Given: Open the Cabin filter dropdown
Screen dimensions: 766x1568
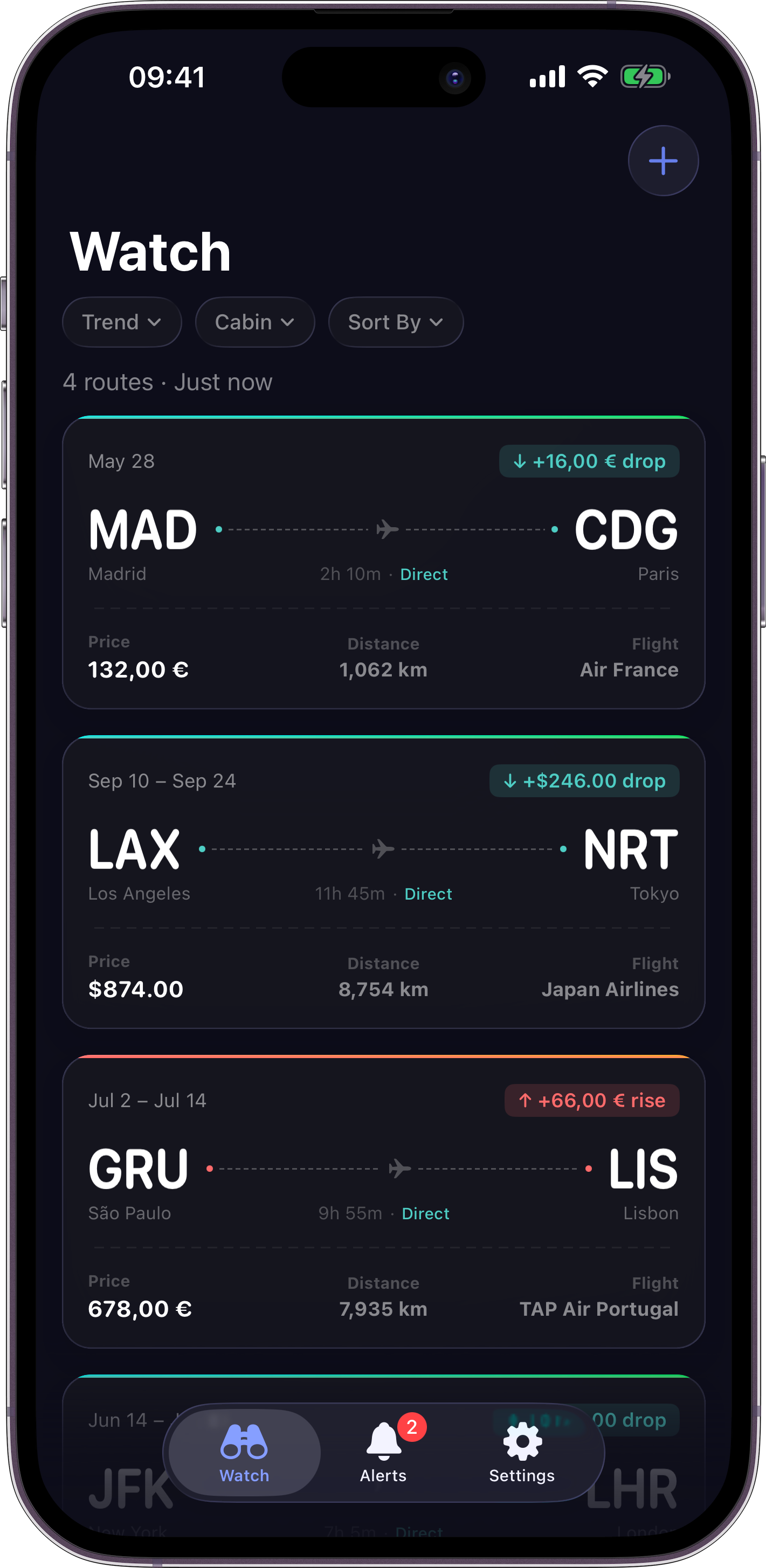Looking at the screenshot, I should [254, 322].
